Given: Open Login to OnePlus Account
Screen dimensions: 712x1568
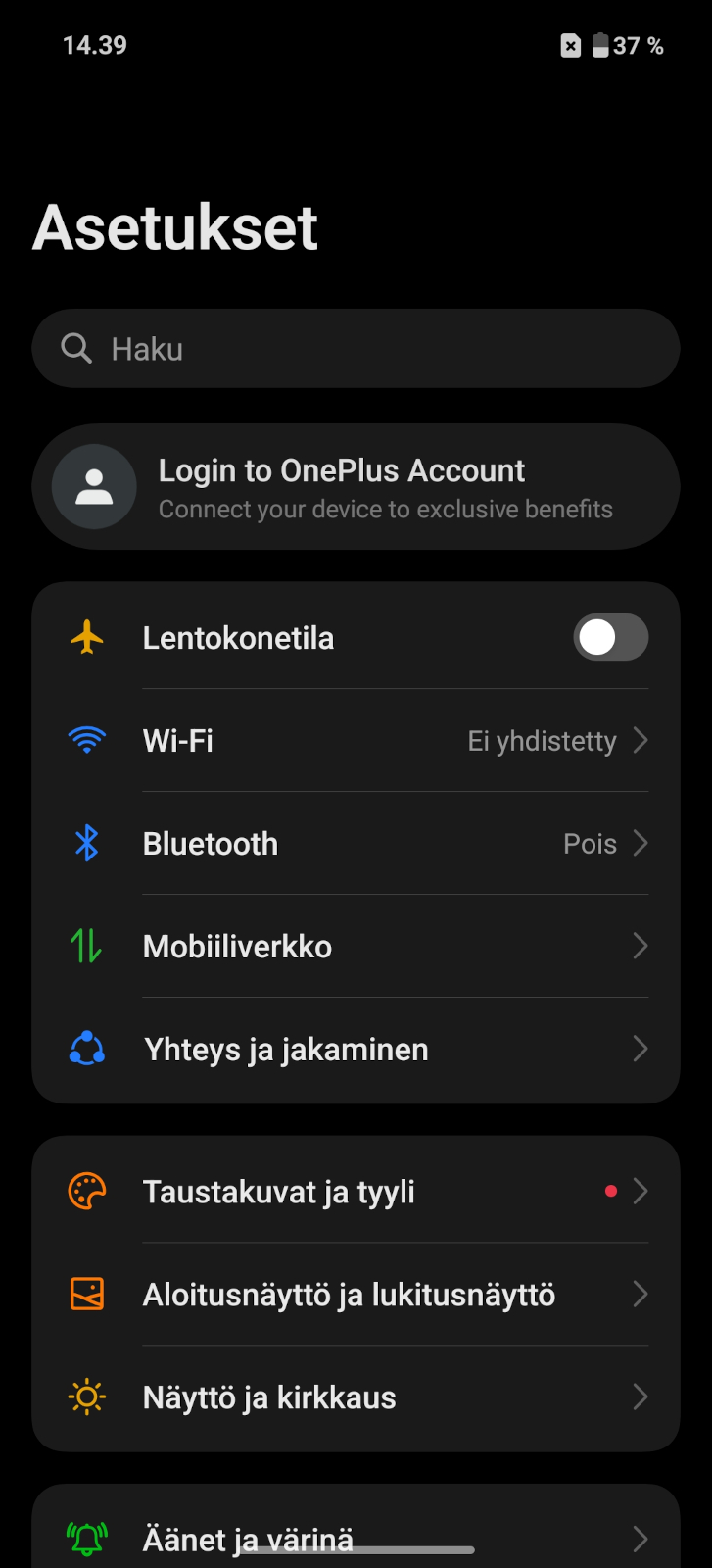Looking at the screenshot, I should tap(356, 487).
